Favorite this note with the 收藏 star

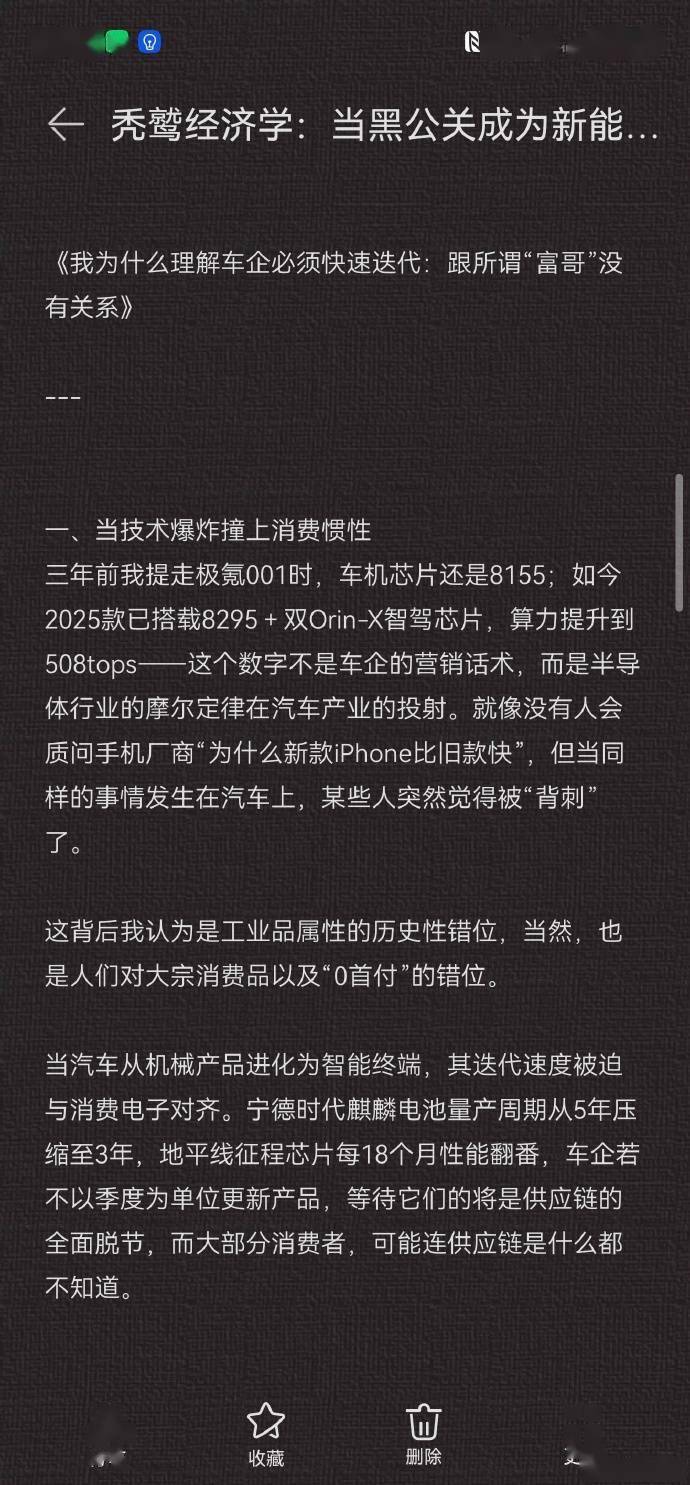(266, 1431)
